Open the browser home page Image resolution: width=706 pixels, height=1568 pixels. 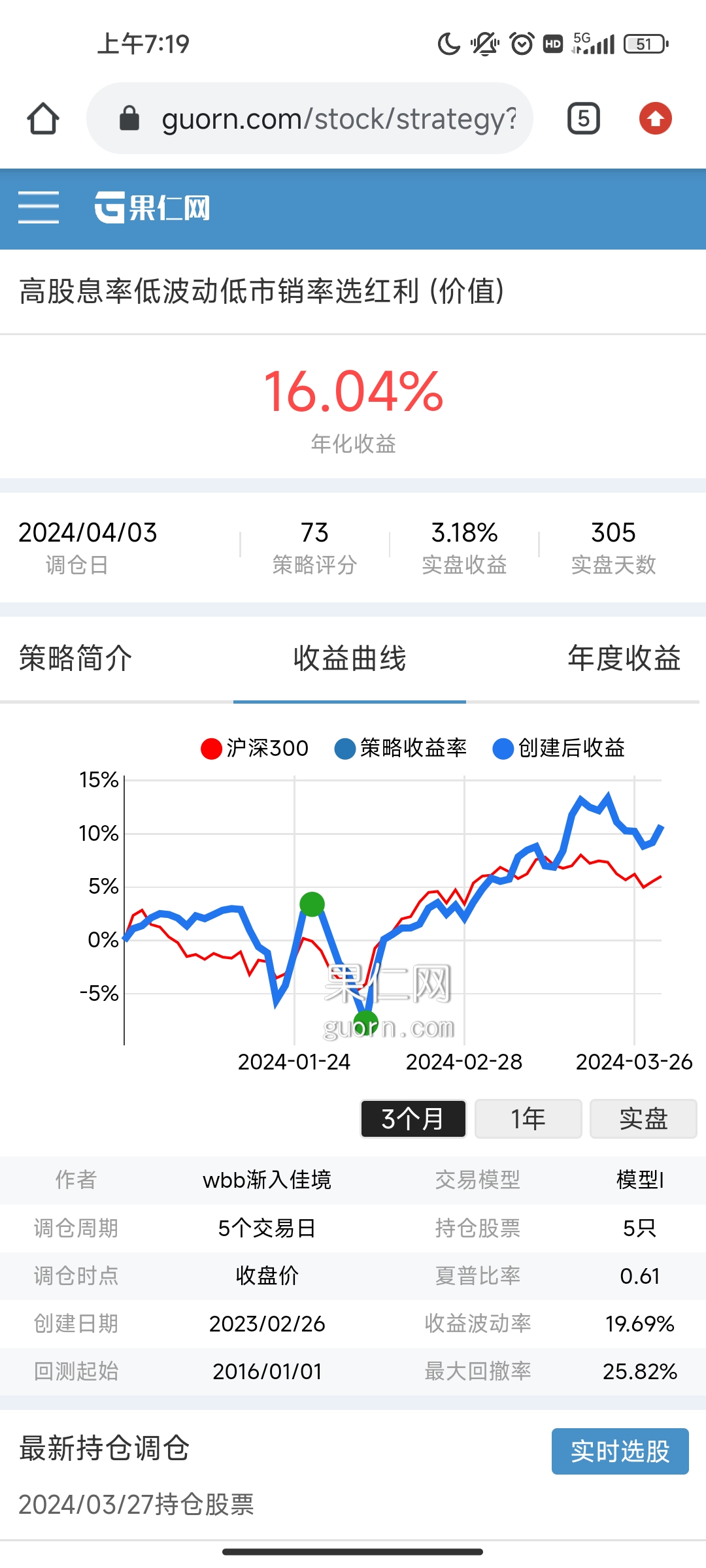click(43, 118)
